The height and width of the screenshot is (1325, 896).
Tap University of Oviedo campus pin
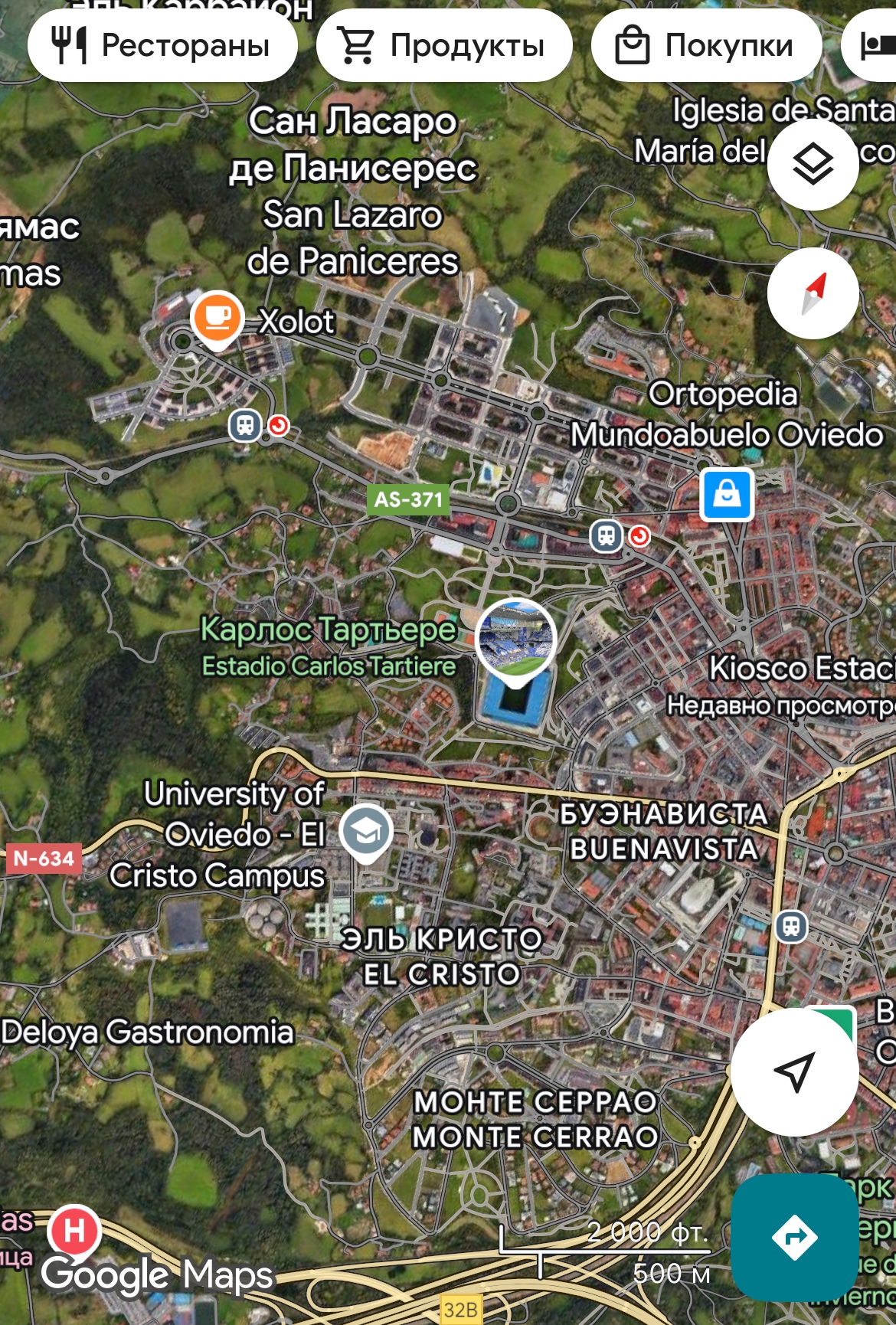[366, 831]
